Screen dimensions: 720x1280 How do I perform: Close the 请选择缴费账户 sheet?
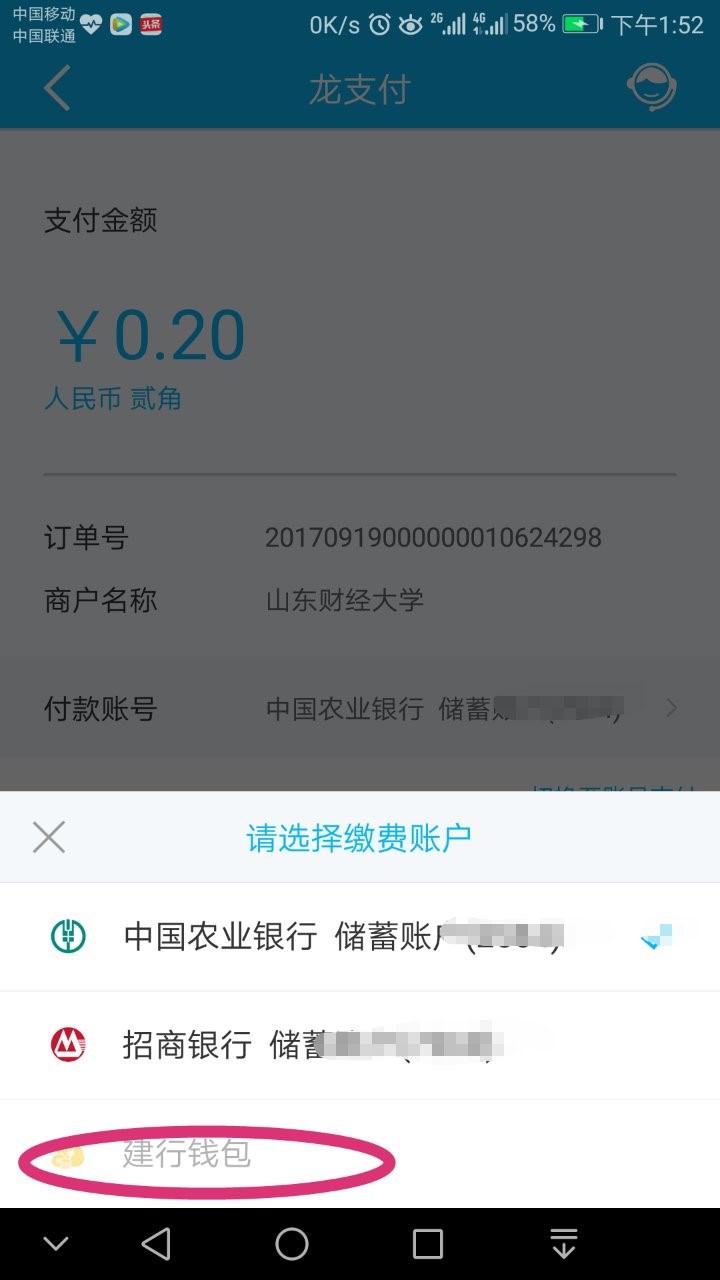coord(48,837)
